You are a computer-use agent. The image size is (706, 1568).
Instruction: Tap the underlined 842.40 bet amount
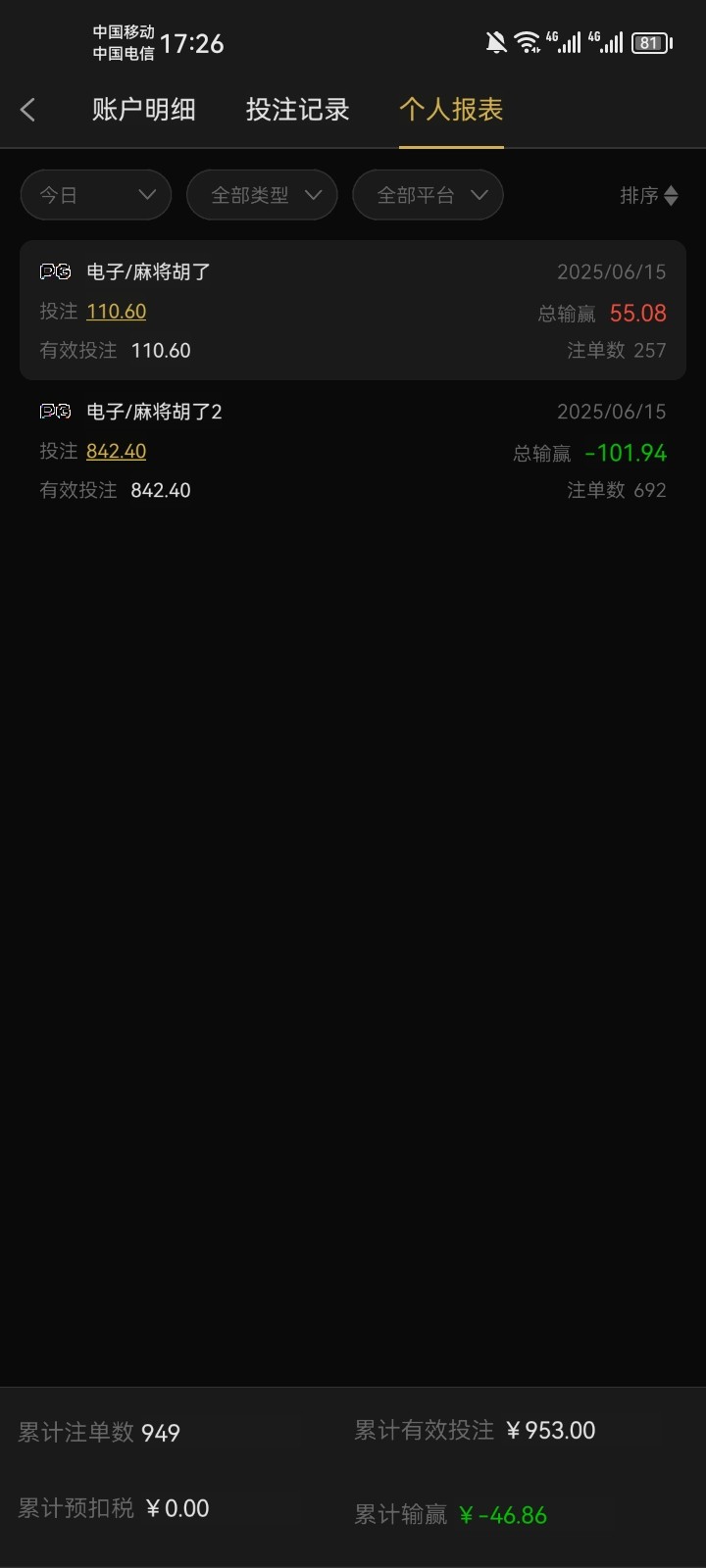(x=117, y=452)
